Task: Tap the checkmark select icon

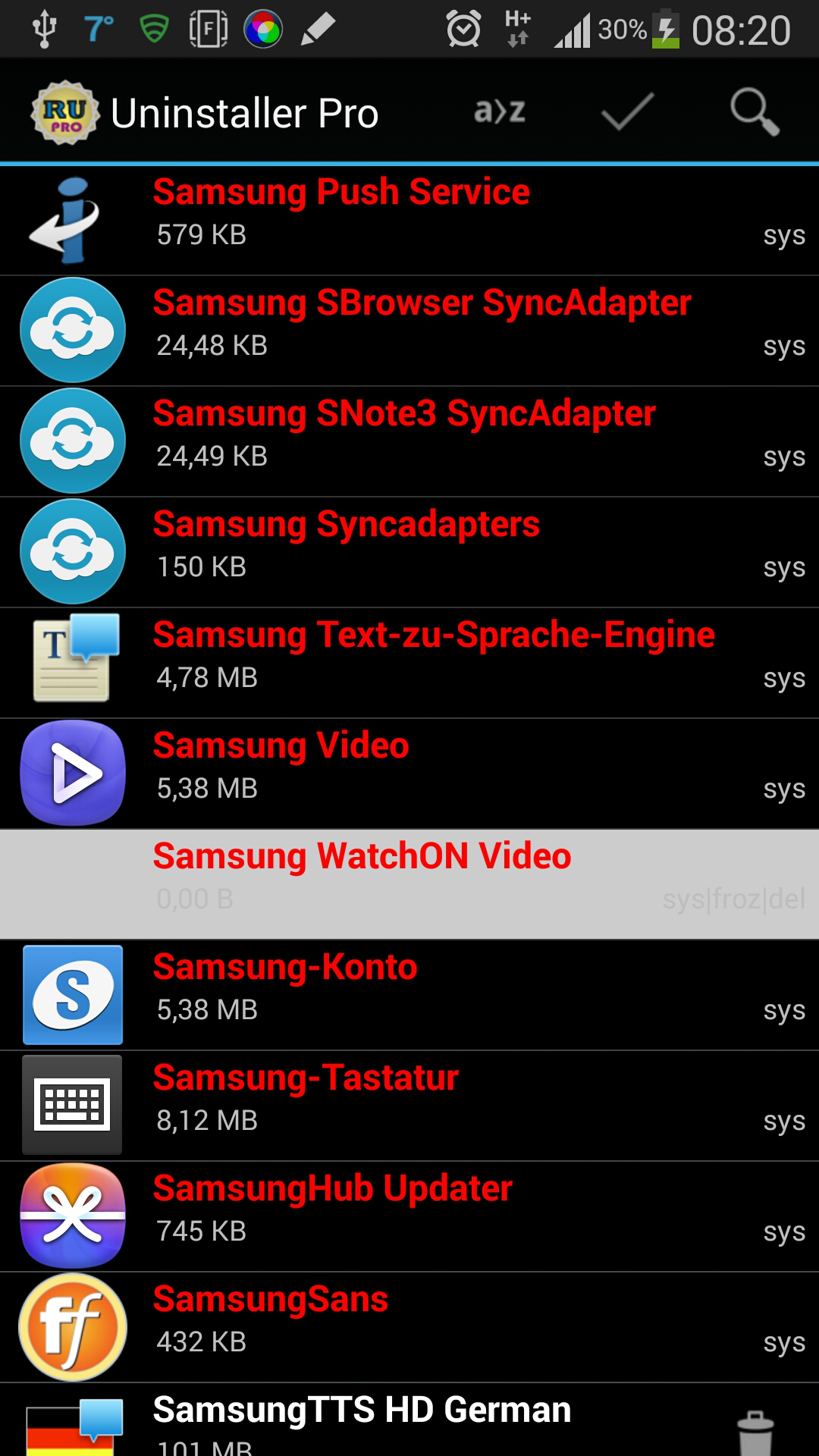Action: coord(627,111)
